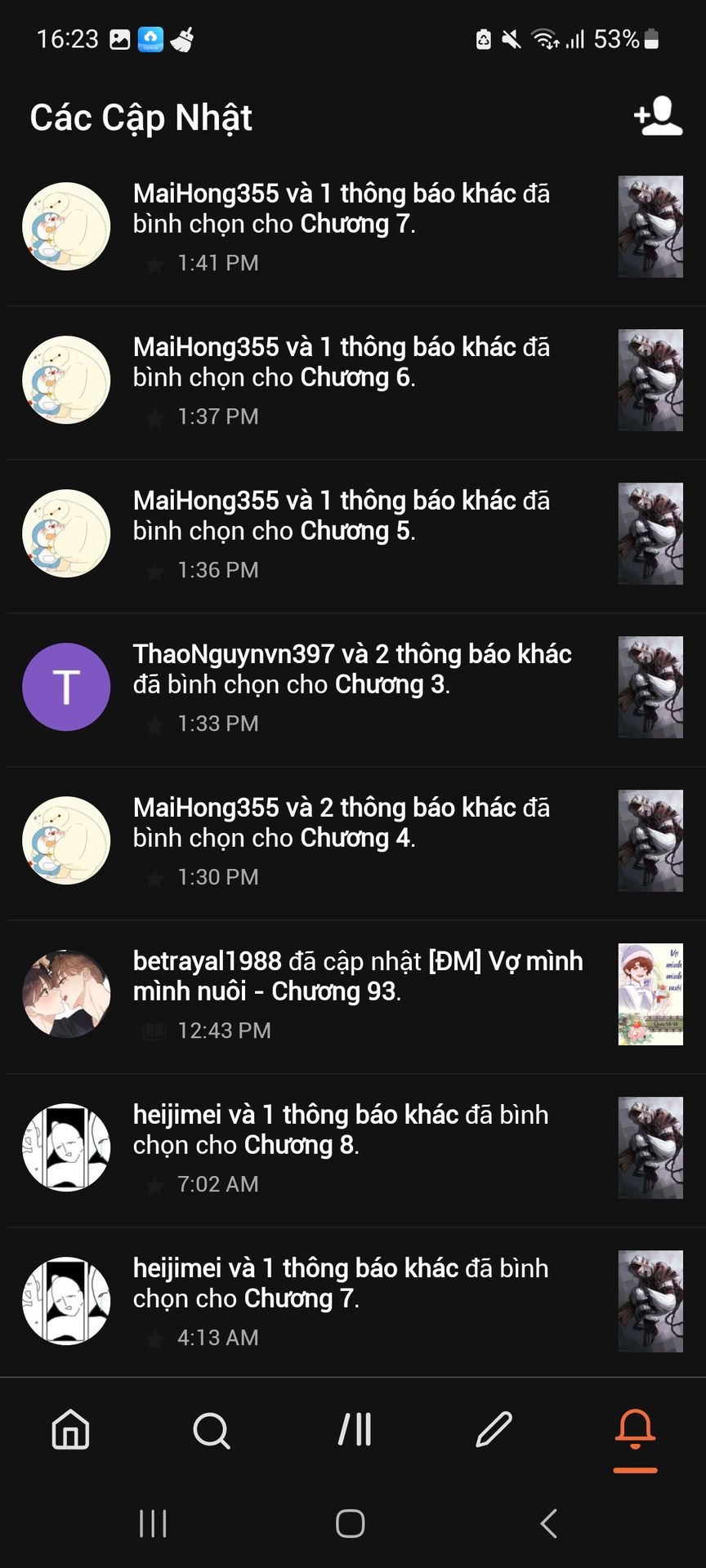
Task: Switch to the Write pencil tab
Action: pos(494,1430)
